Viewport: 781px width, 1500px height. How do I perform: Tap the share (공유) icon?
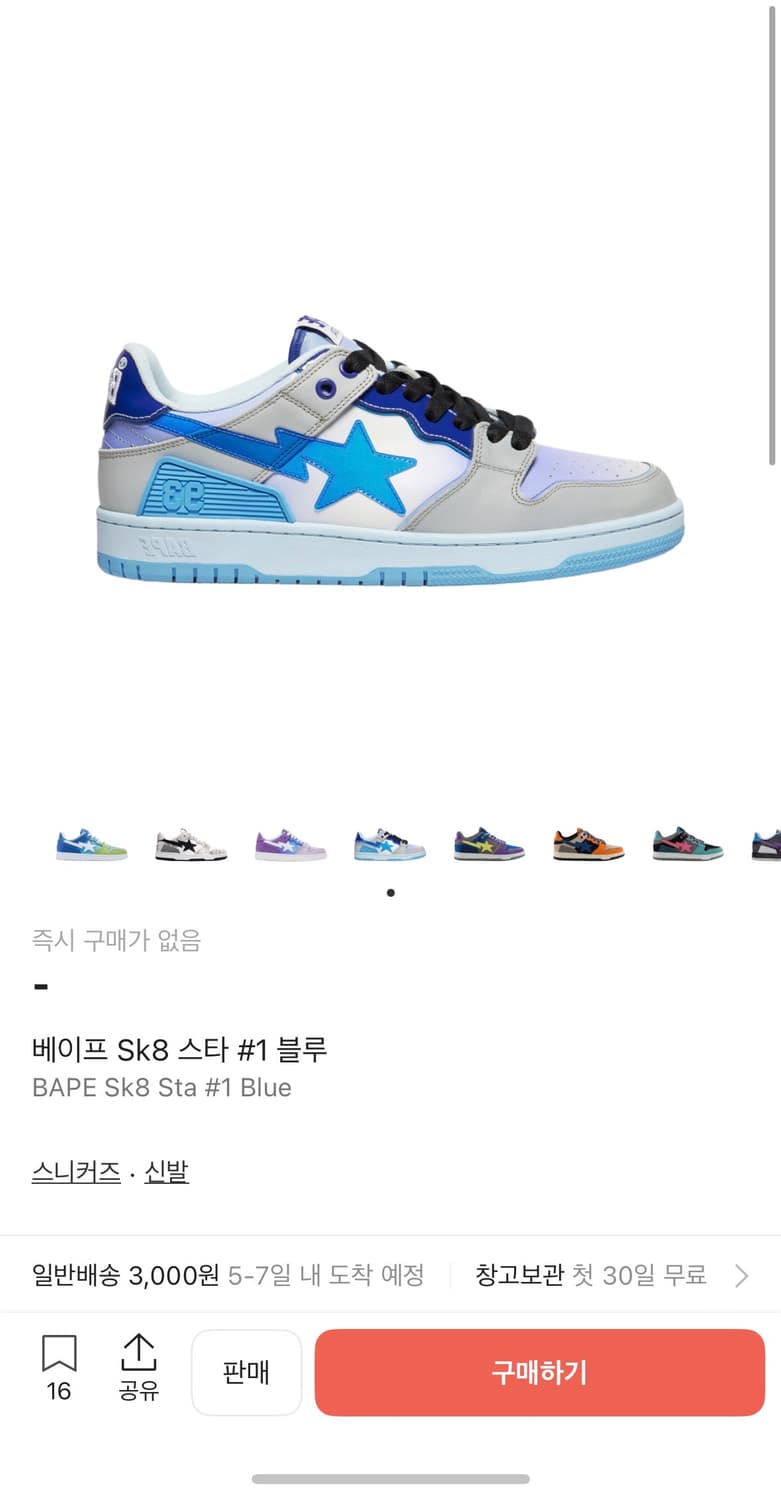[138, 1372]
